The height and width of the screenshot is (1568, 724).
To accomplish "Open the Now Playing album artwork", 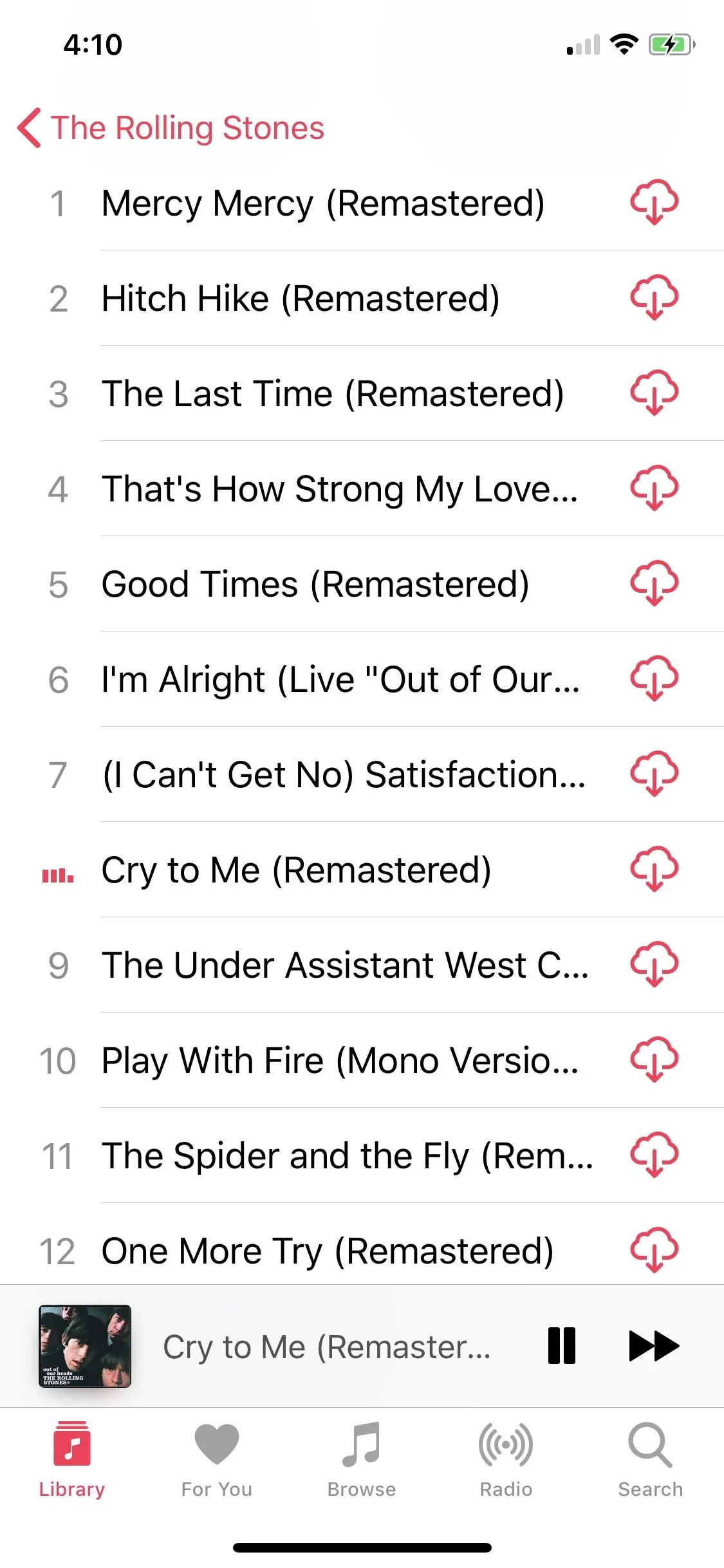I will coord(85,1345).
